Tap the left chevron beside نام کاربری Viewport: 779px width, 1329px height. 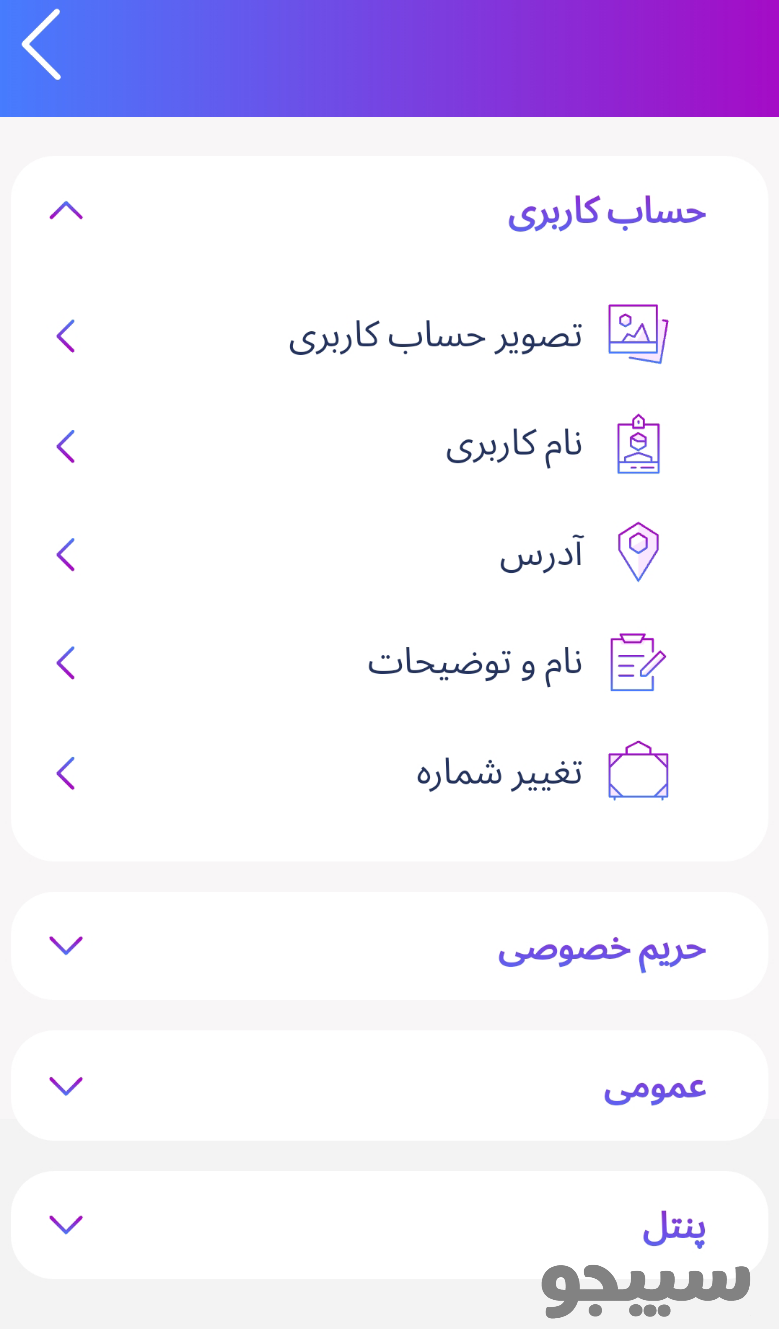(x=65, y=446)
